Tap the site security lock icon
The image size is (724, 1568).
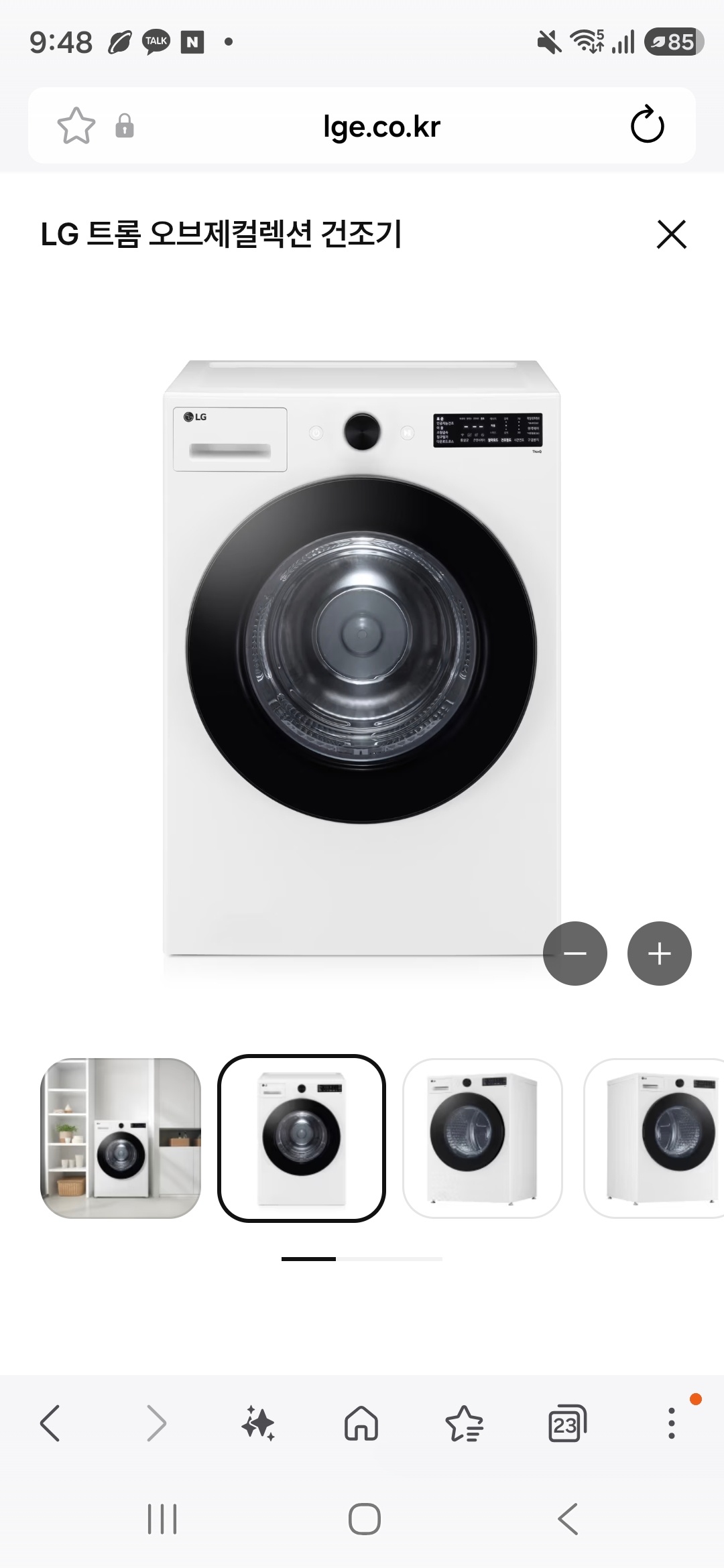coord(125,125)
